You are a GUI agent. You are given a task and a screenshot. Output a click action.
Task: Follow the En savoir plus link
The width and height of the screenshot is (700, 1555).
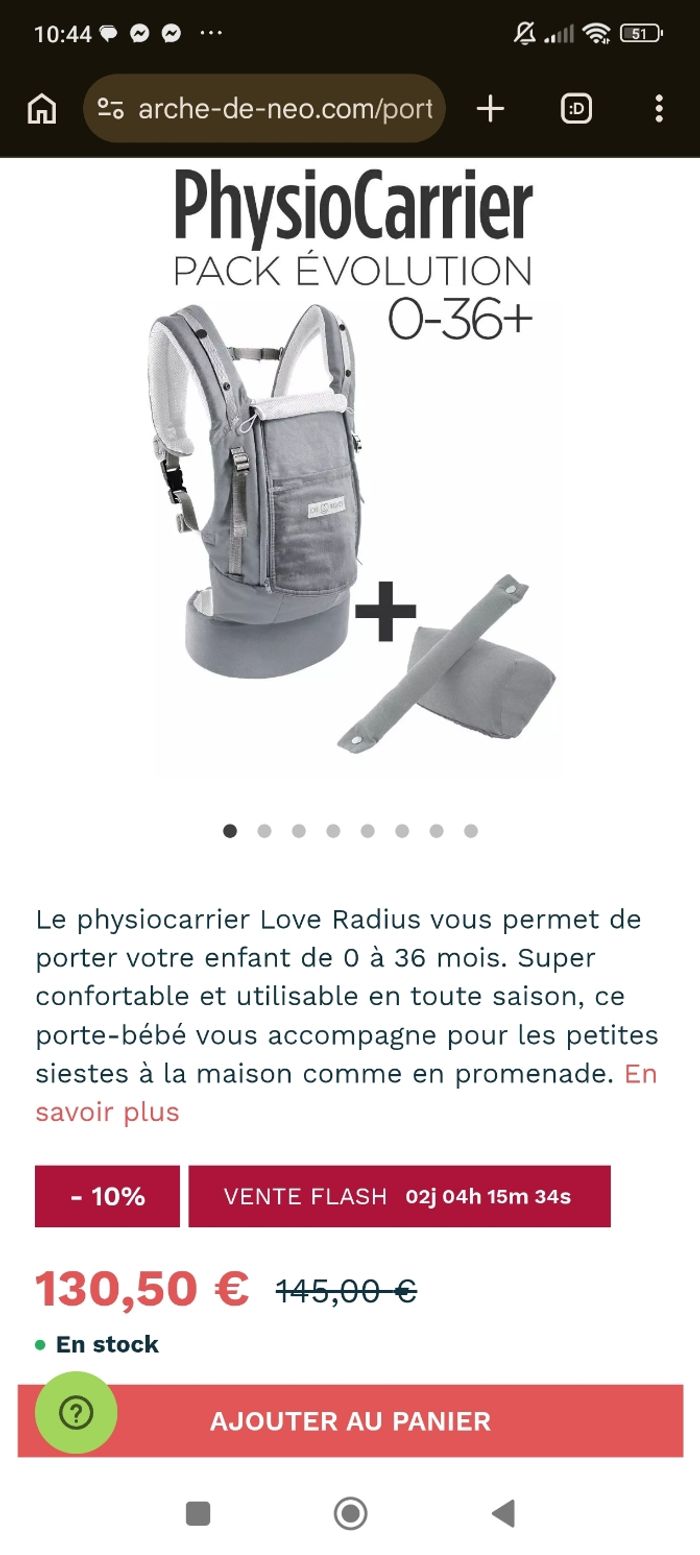107,1111
